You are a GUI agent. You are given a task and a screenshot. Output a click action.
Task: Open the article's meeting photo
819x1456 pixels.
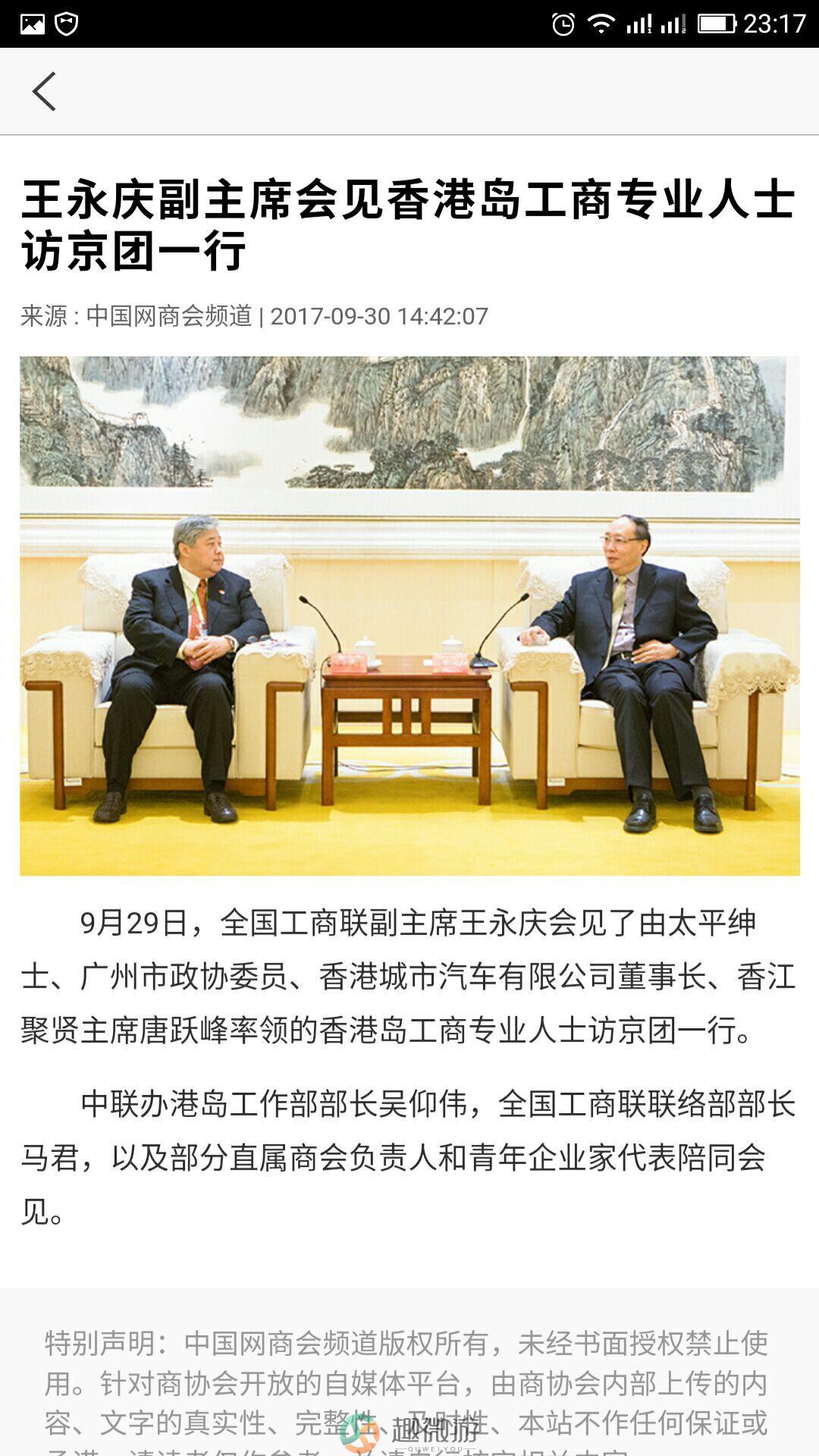409,616
